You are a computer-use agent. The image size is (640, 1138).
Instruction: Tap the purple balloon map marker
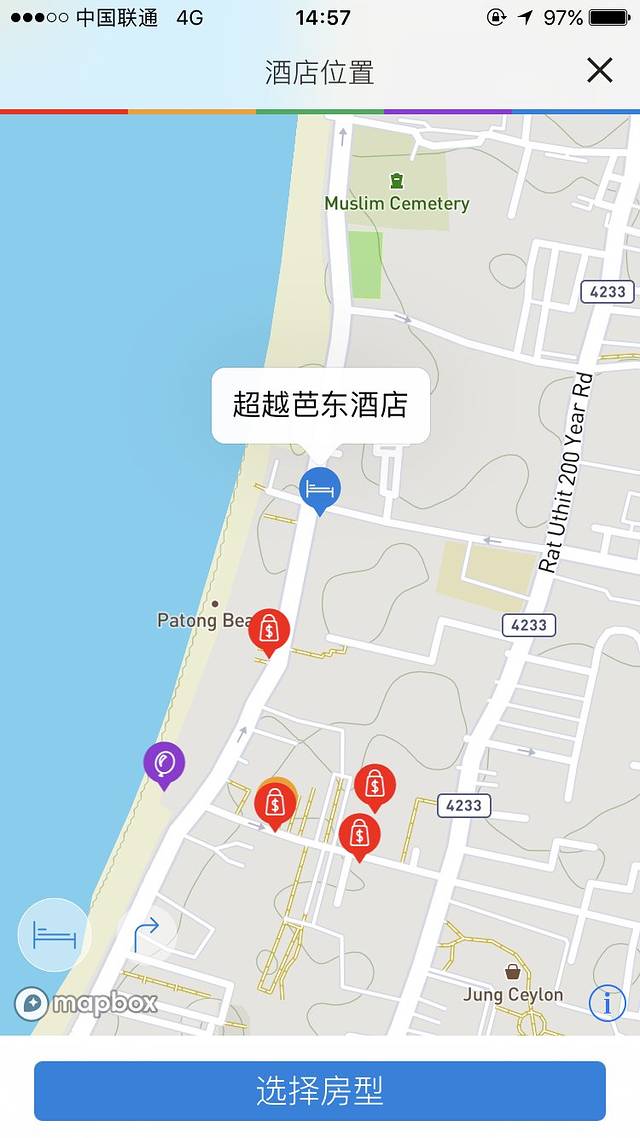coord(164,763)
